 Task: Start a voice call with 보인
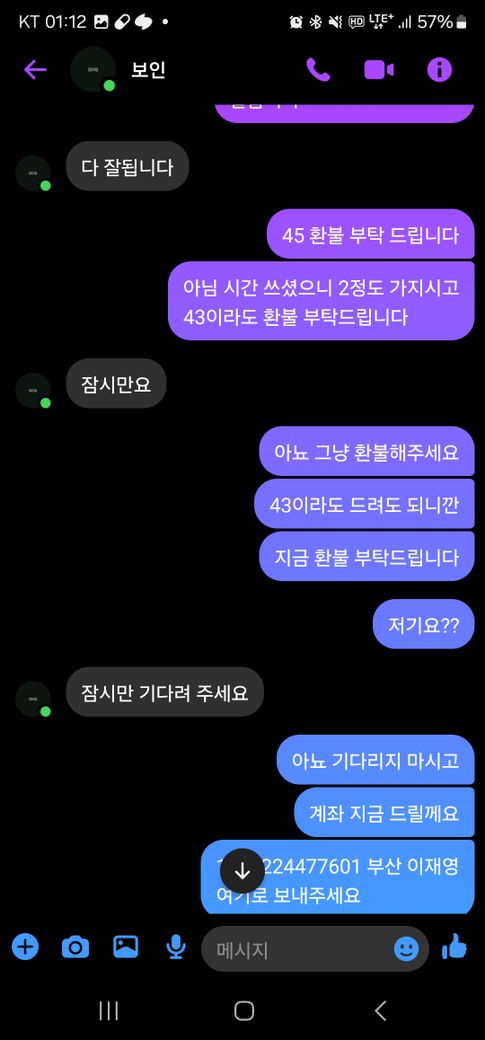click(318, 69)
